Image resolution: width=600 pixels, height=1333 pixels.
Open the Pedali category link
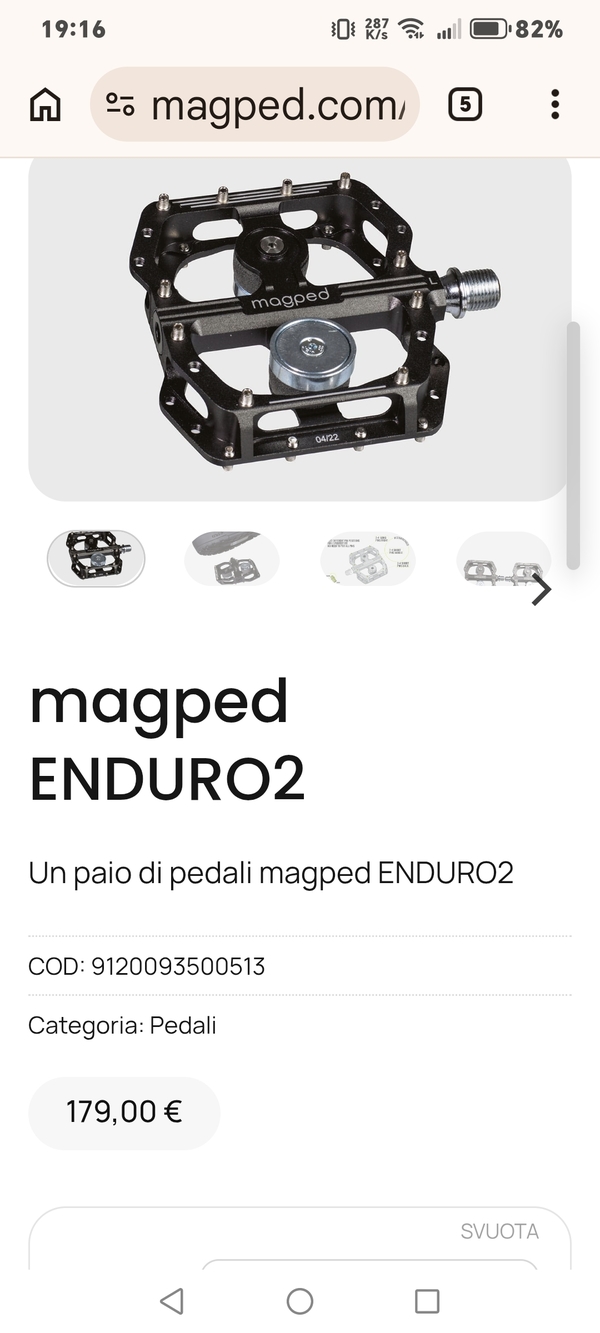(183, 1025)
